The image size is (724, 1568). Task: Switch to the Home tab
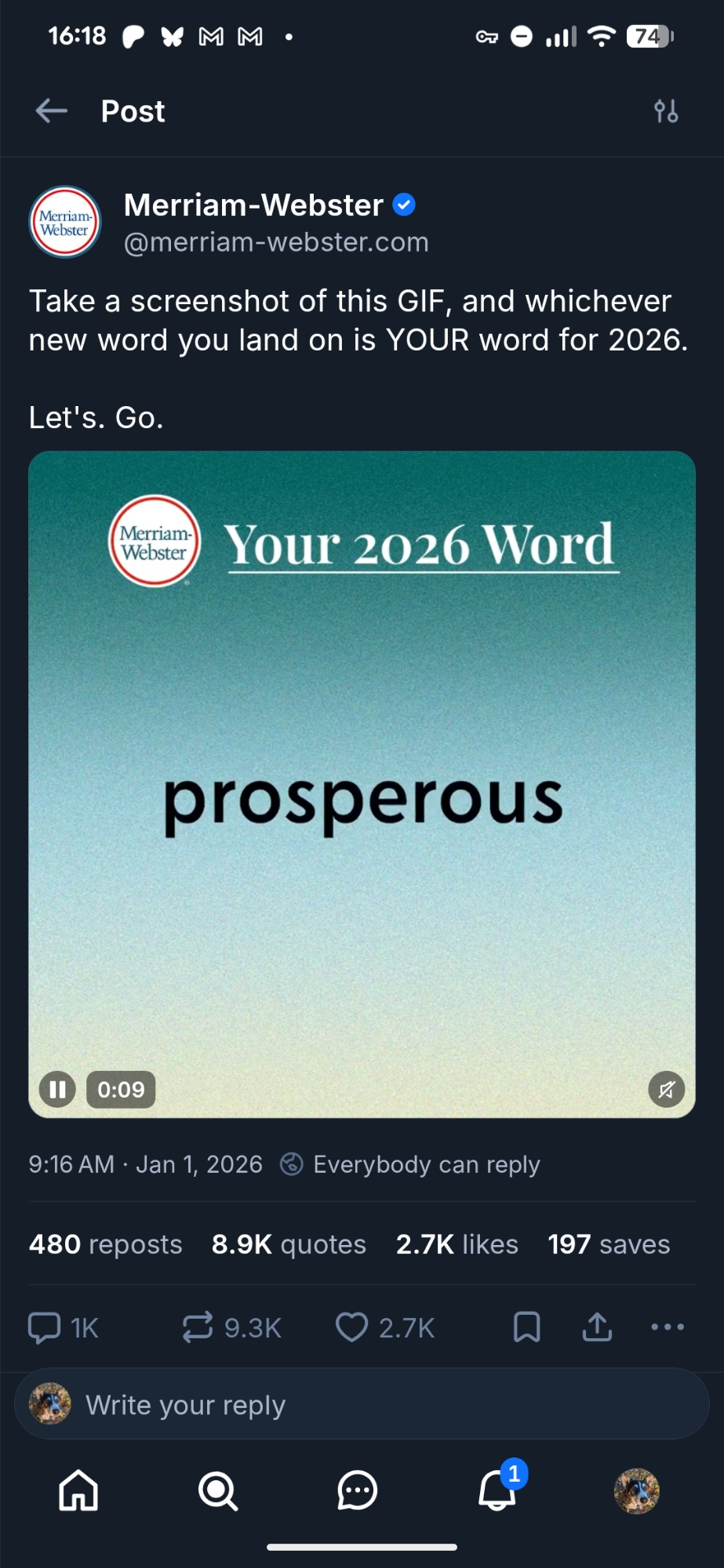point(78,1490)
